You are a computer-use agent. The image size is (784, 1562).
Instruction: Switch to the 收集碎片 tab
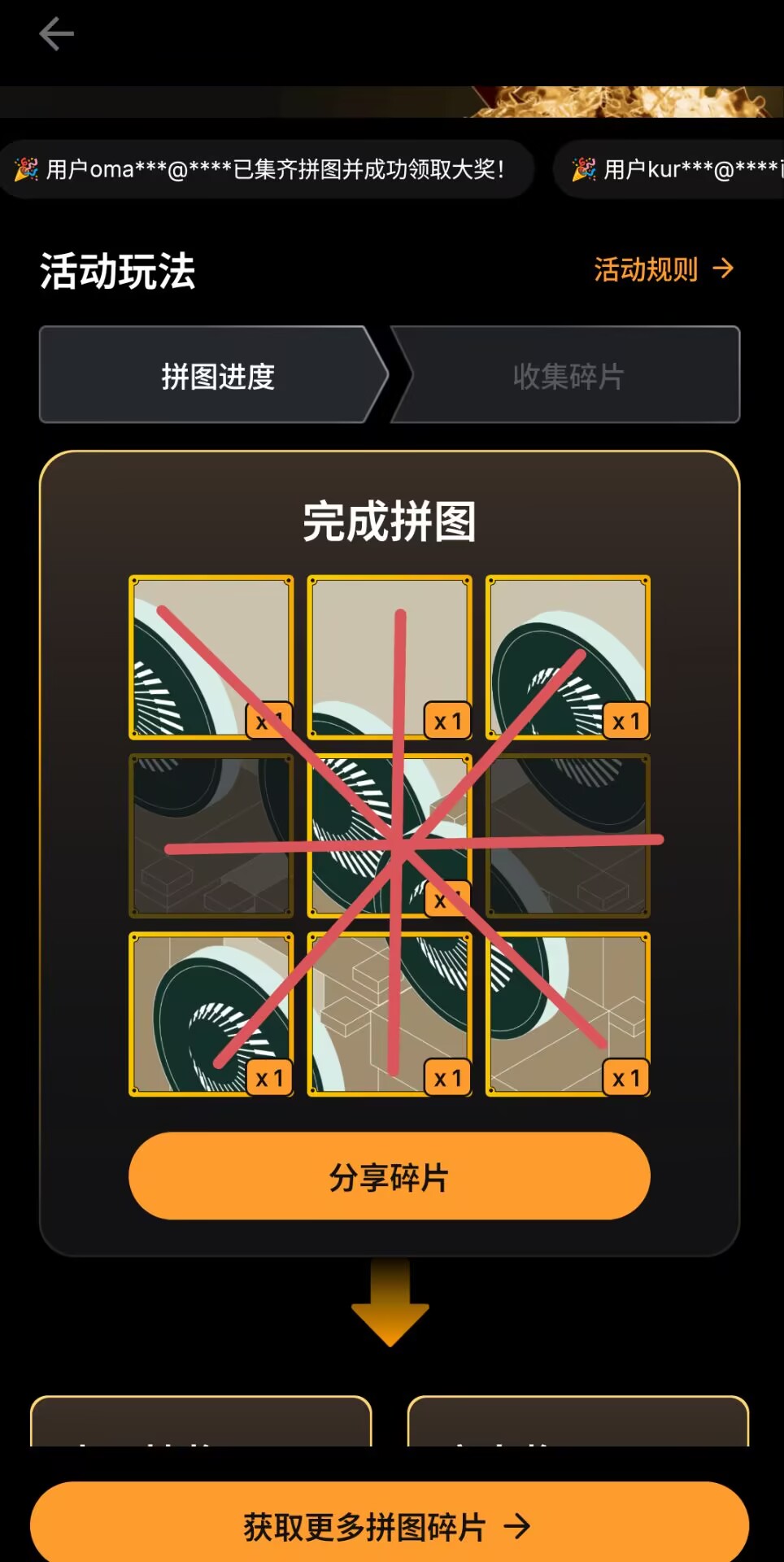click(568, 376)
